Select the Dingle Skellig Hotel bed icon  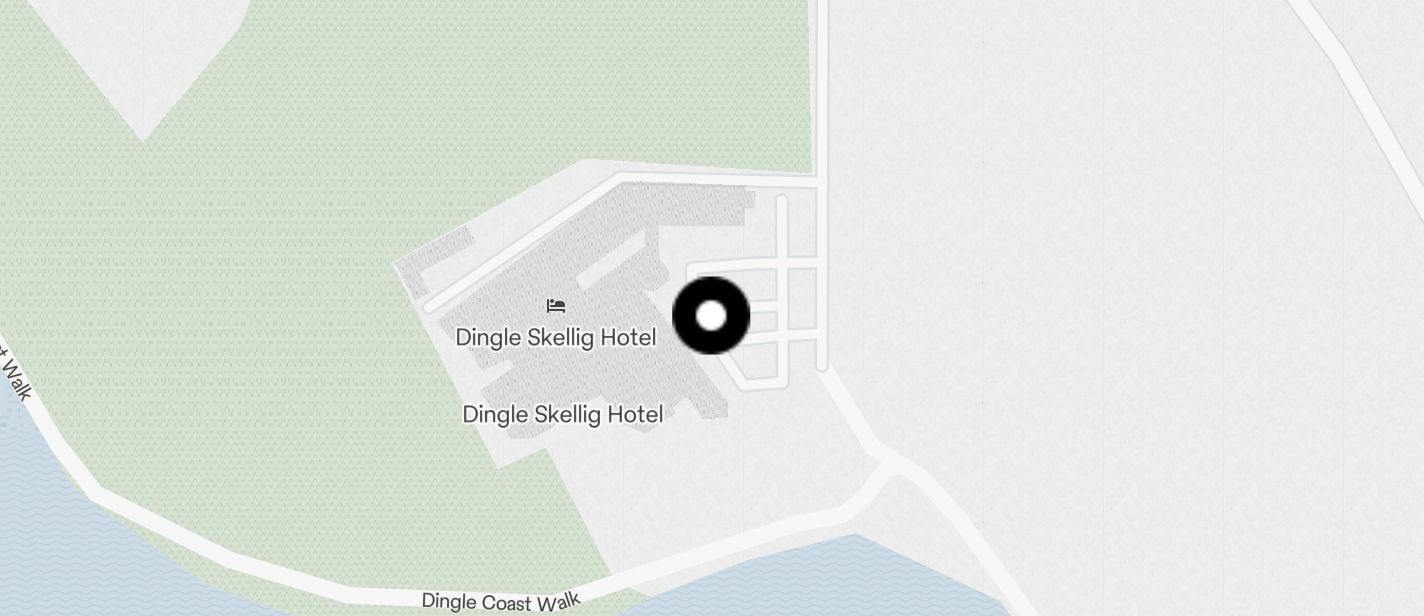point(556,306)
